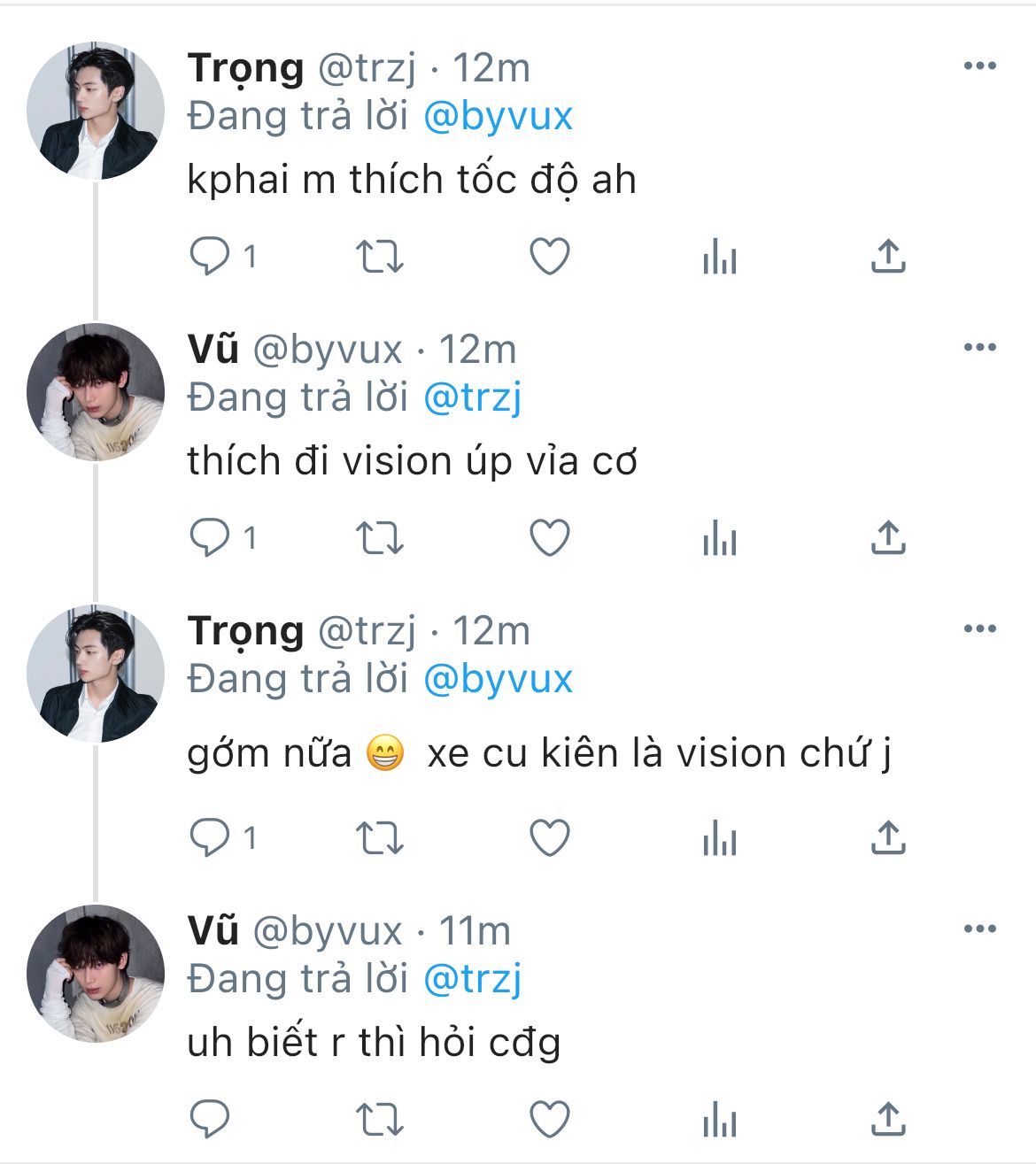Open Trọng's avatar on 'kphai m thích tốc độ ah'
1036x1164 pixels.
click(x=96, y=111)
